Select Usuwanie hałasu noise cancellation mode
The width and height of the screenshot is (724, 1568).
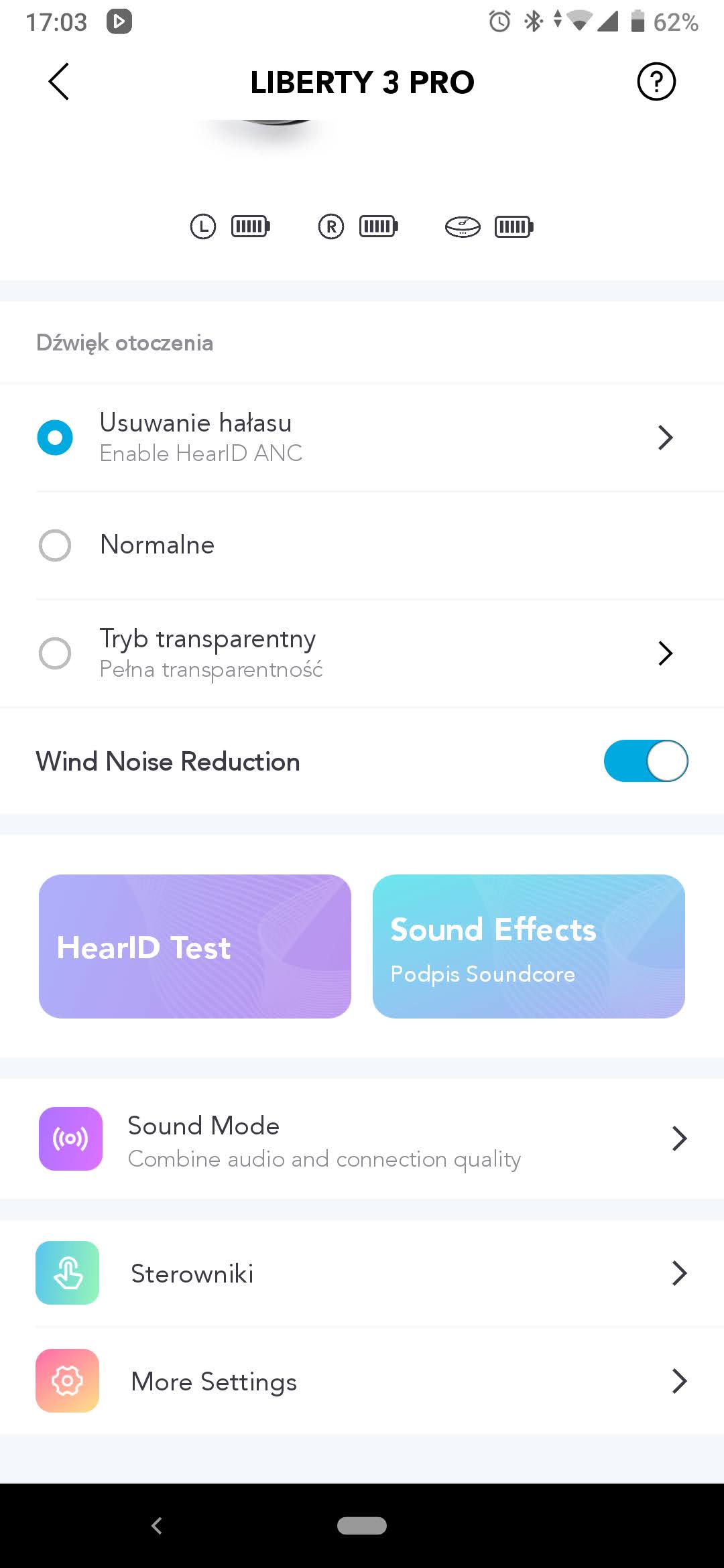click(55, 438)
